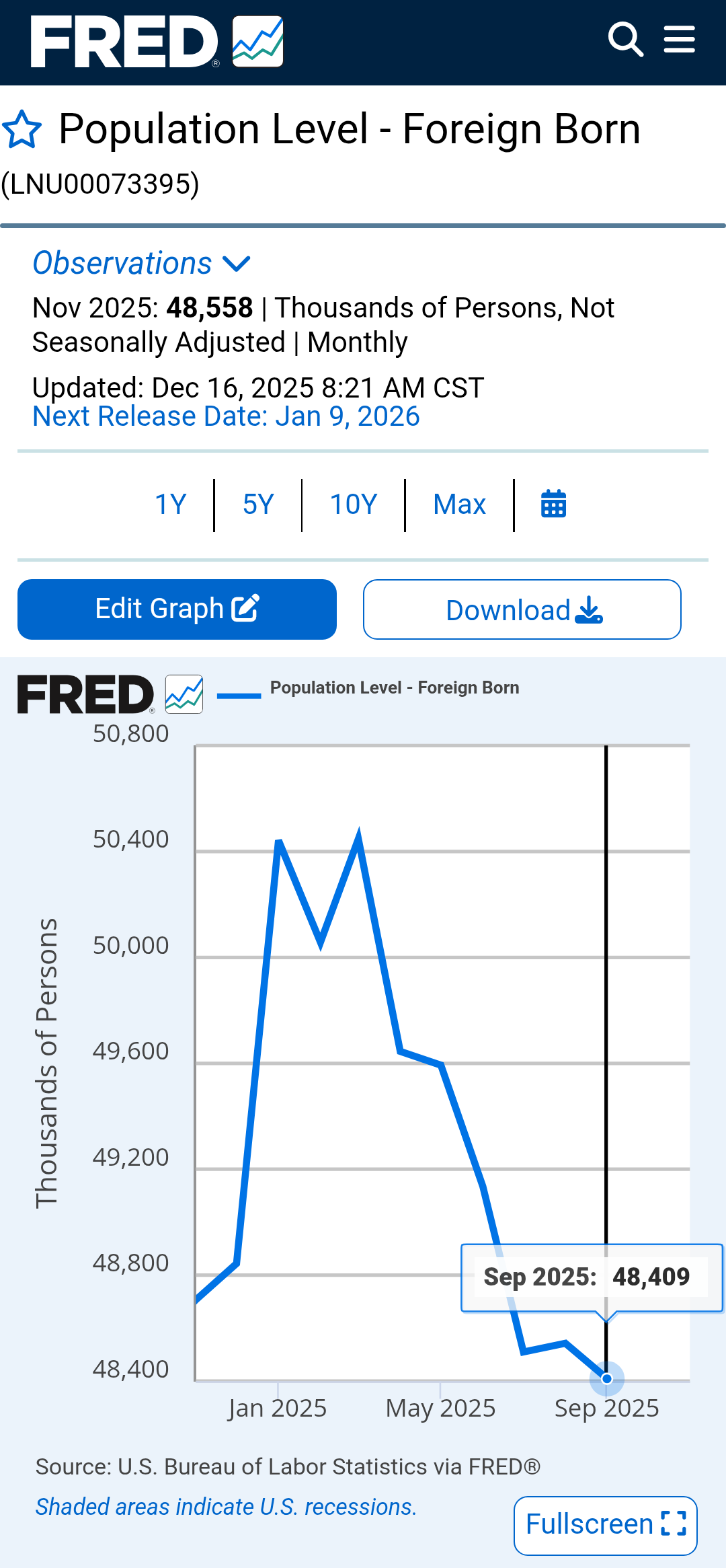This screenshot has height=1568, width=726.
Task: Tap the Edit Graph button
Action: point(177,609)
